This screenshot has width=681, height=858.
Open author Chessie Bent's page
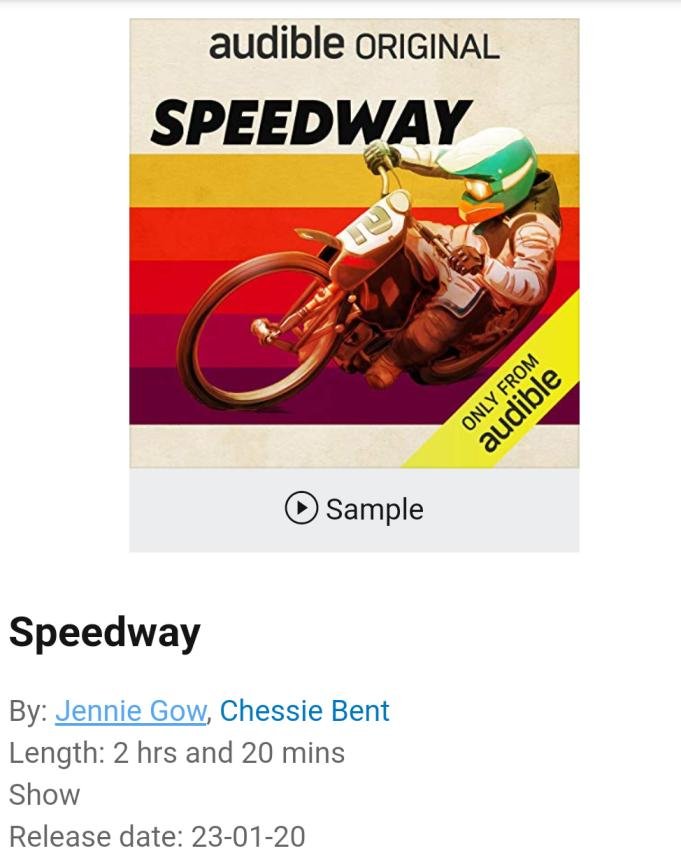click(304, 711)
